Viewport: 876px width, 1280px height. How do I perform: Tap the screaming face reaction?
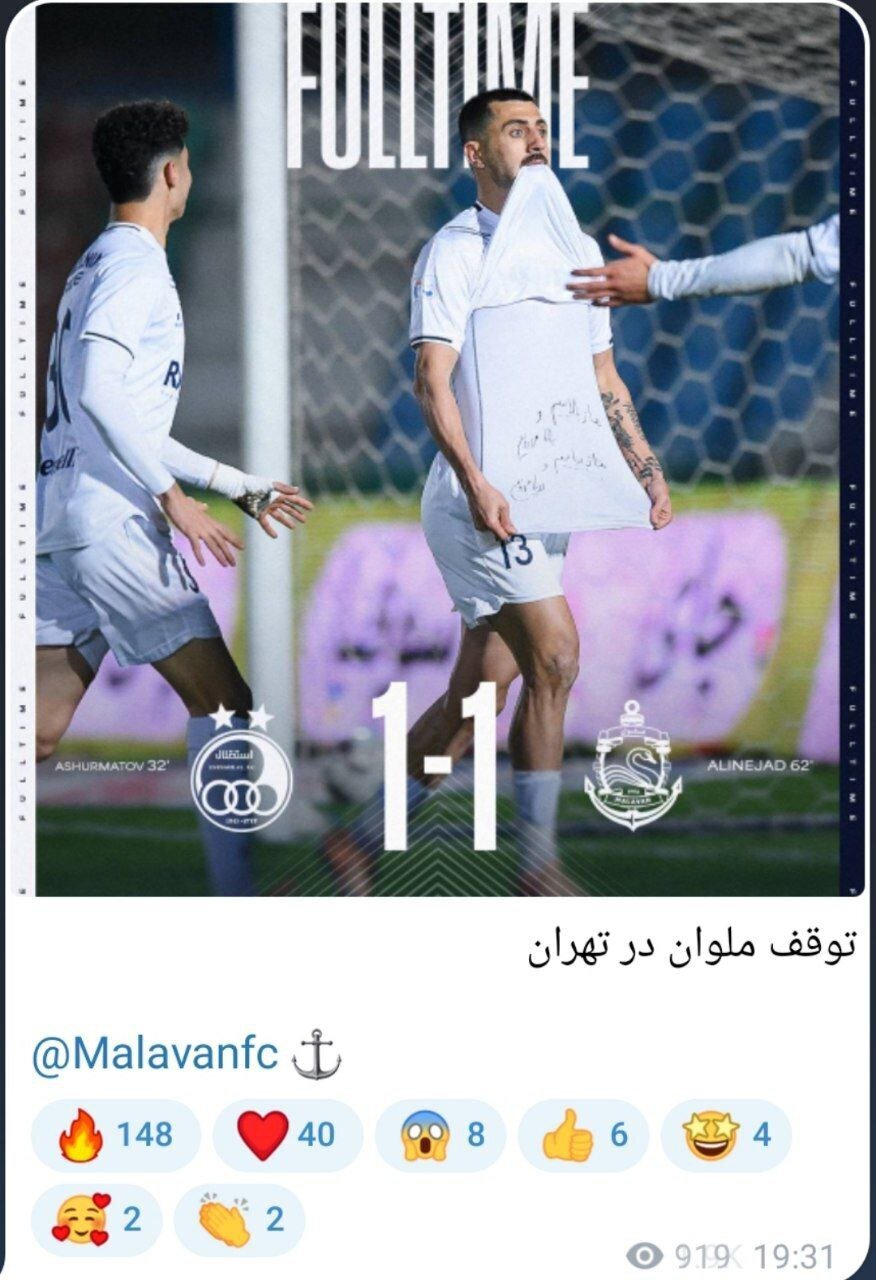click(441, 1135)
